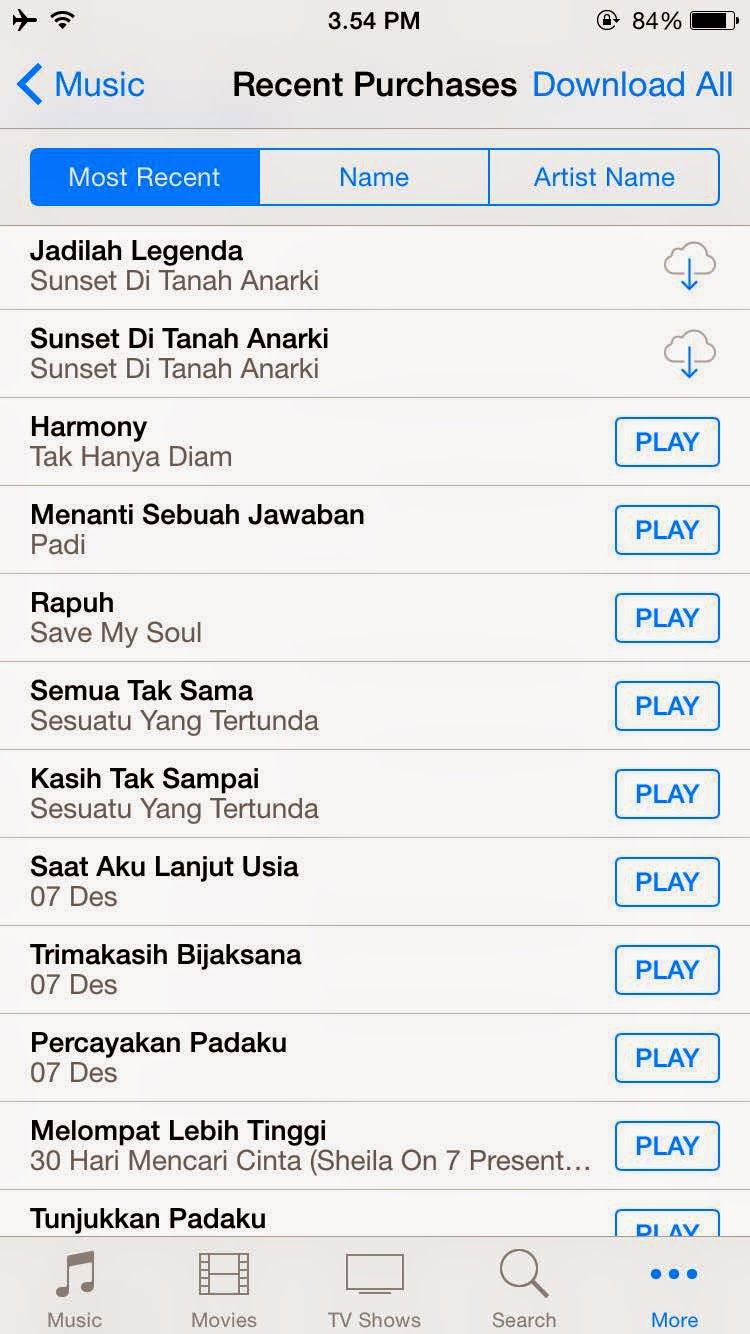Screen dimensions: 750x1334
Task: Play Semua Tak Sama
Action: tap(667, 706)
